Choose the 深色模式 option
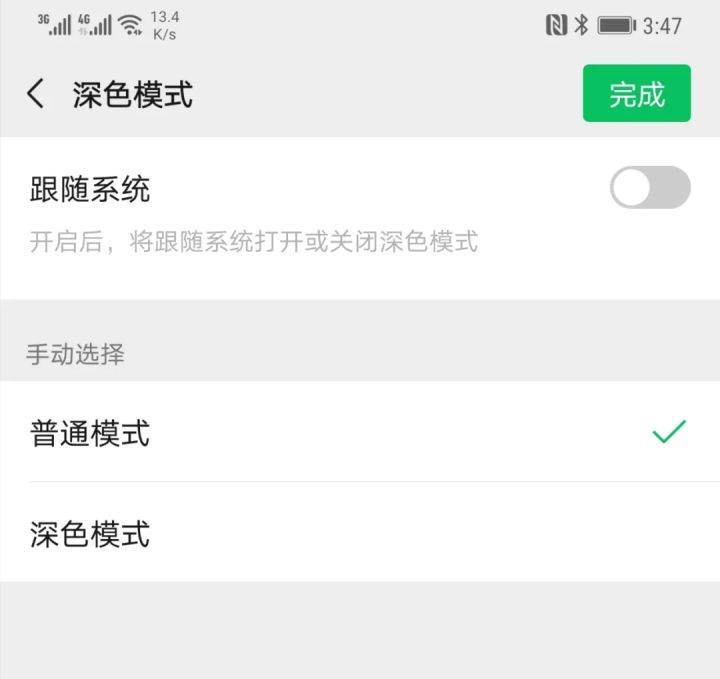The height and width of the screenshot is (679, 720). tap(360, 533)
